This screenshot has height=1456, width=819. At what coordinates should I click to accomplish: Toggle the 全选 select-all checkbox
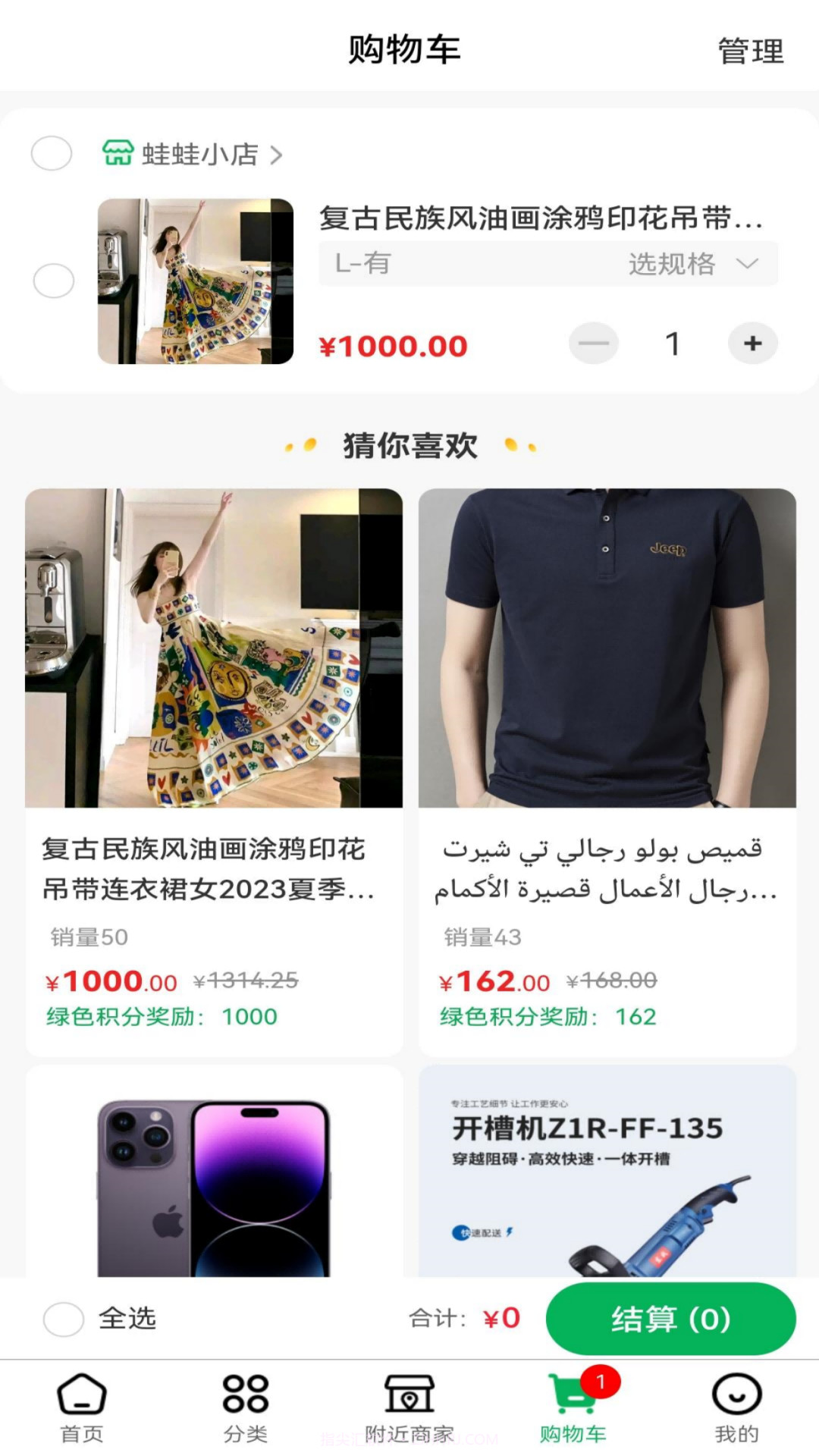click(x=64, y=1318)
